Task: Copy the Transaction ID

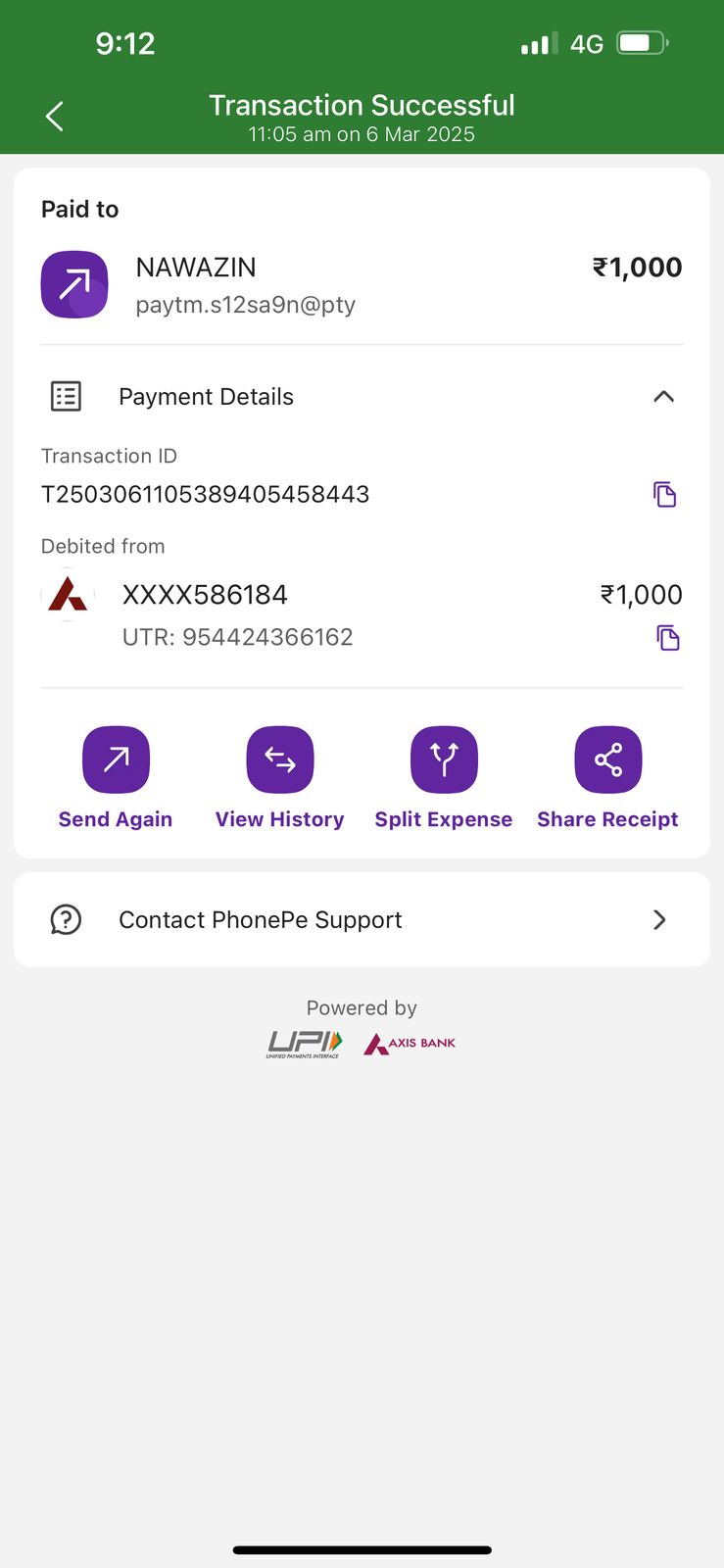Action: (x=665, y=494)
